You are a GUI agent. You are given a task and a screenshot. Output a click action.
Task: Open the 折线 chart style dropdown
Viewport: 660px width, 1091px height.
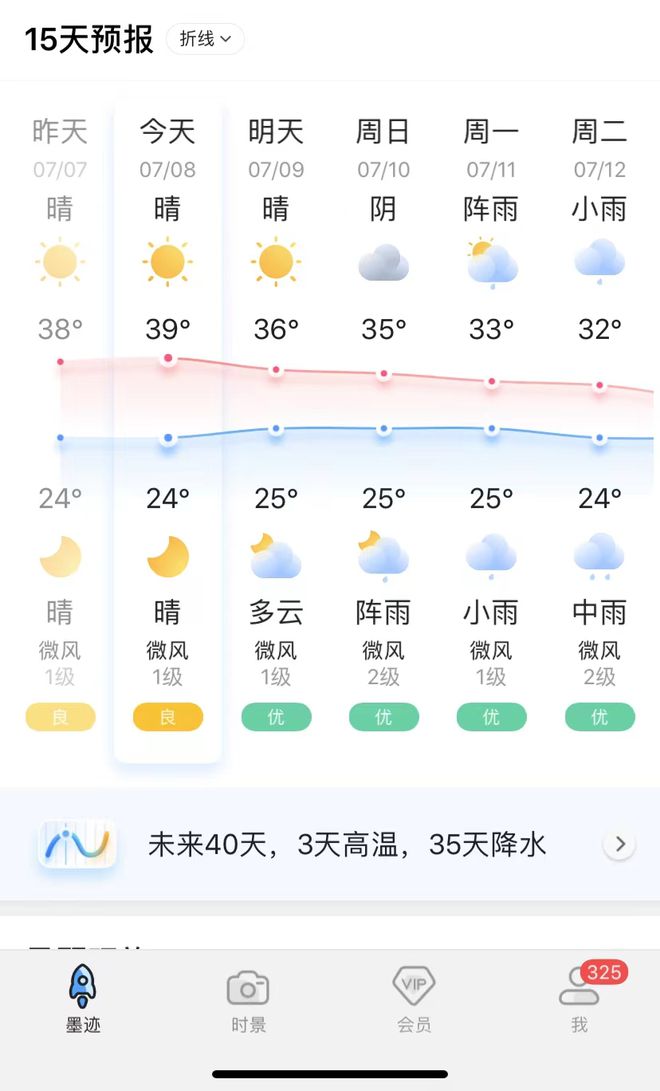[205, 39]
